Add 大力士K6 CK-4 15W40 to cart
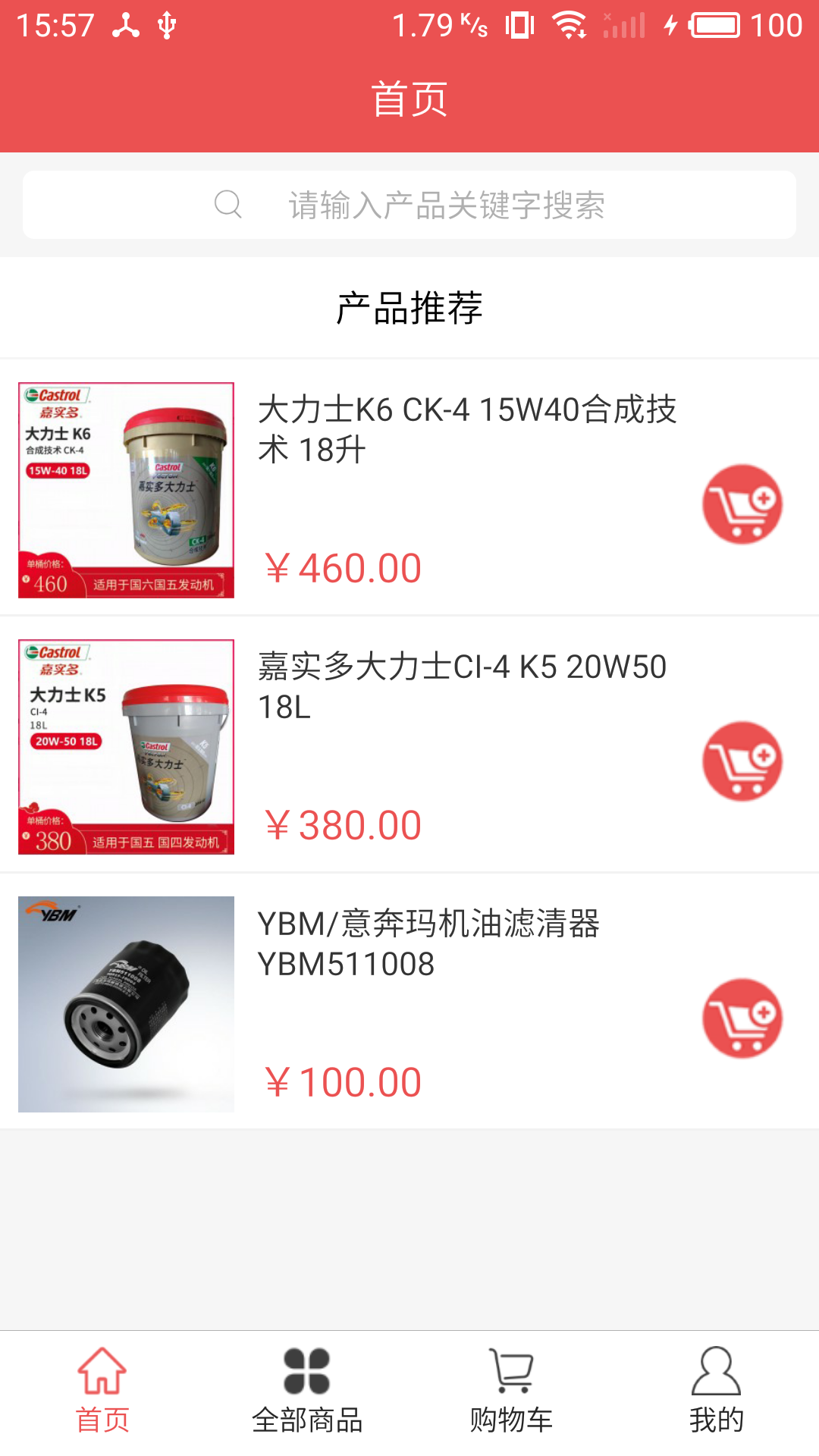The image size is (819, 1456). pos(742,504)
